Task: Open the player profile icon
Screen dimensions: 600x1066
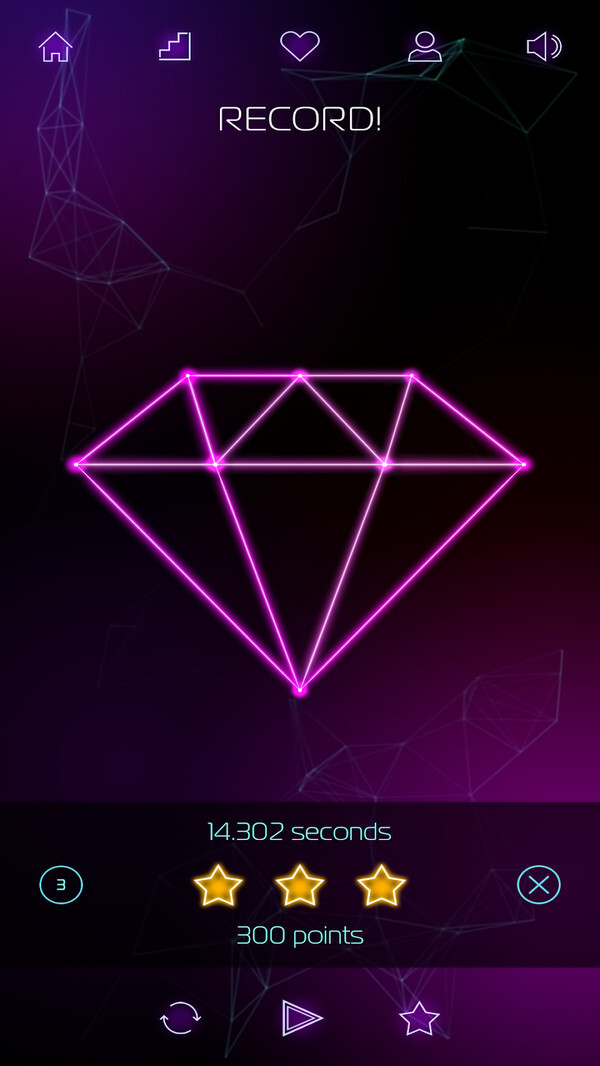Action: 425,46
